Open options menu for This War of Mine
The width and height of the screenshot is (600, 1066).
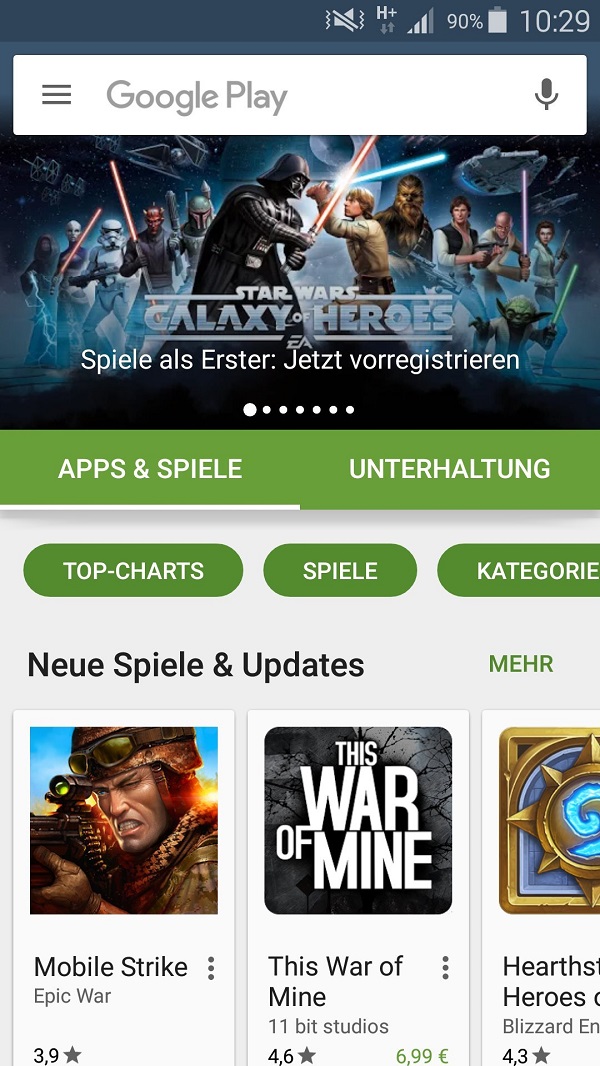coord(445,968)
